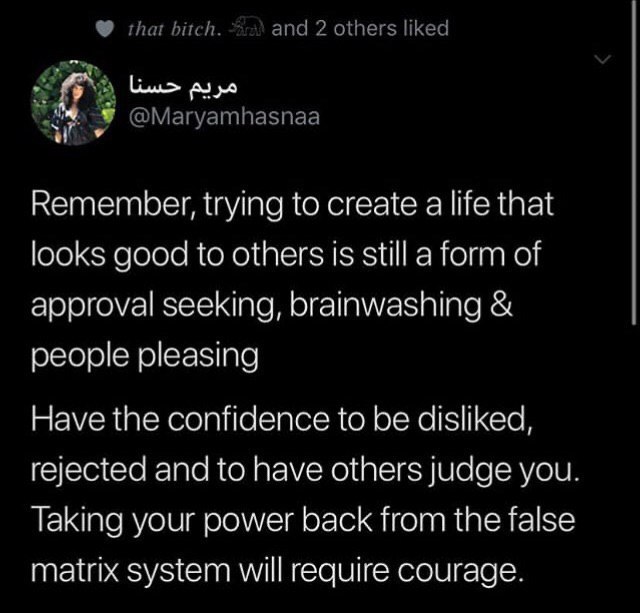The image size is (640, 613).
Task: Open Maryamhasnaa's profile picture
Action: (74, 102)
